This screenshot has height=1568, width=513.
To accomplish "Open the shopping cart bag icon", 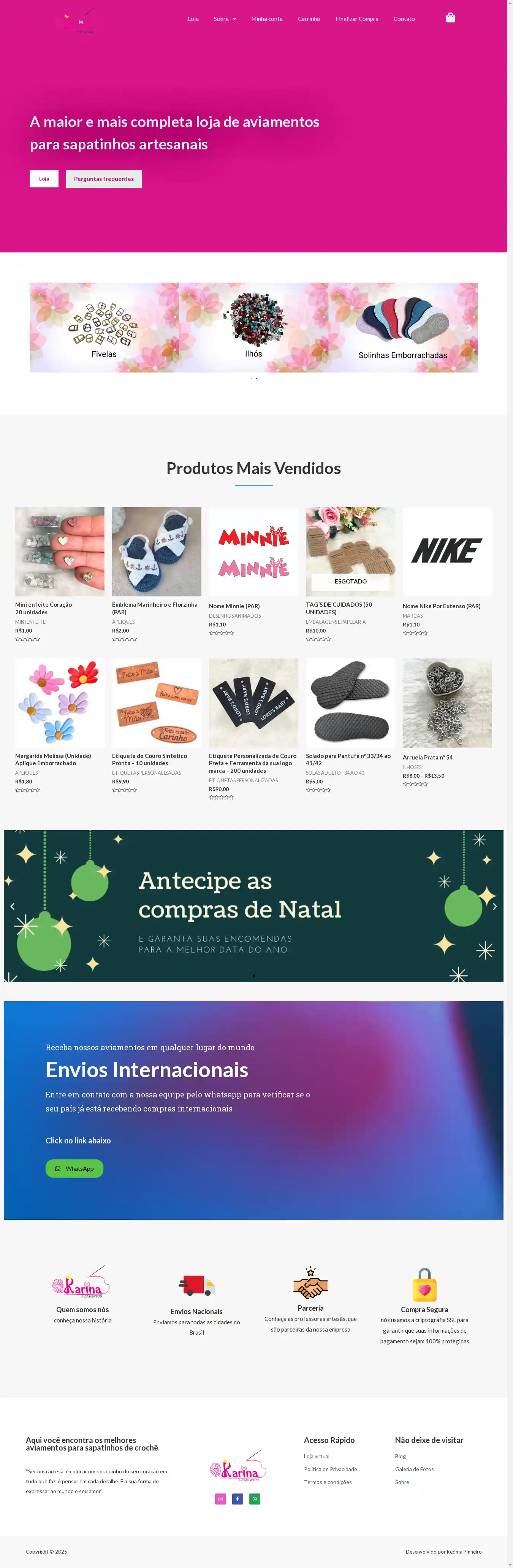I will click(450, 18).
